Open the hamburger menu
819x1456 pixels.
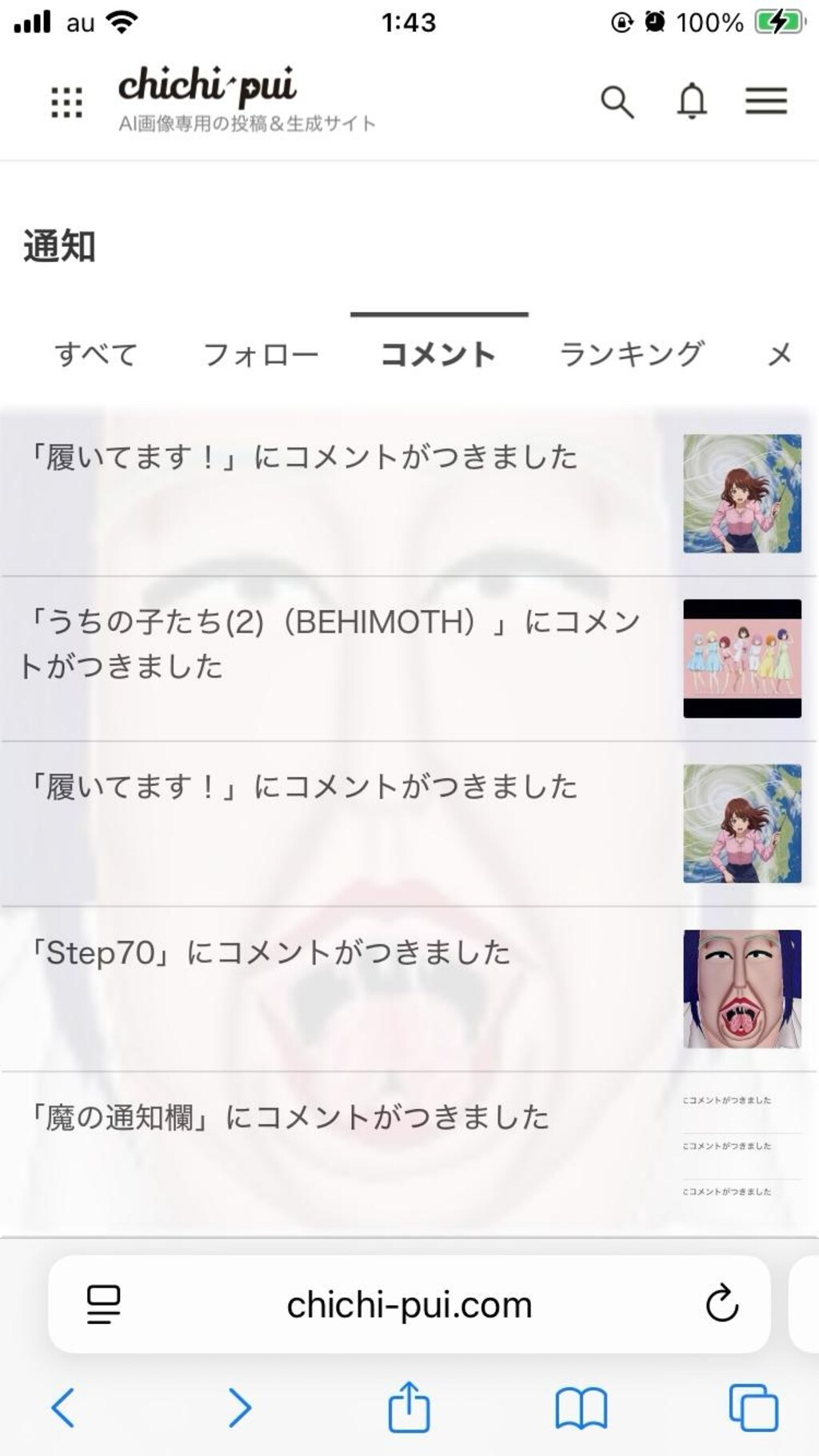pyautogui.click(x=766, y=102)
